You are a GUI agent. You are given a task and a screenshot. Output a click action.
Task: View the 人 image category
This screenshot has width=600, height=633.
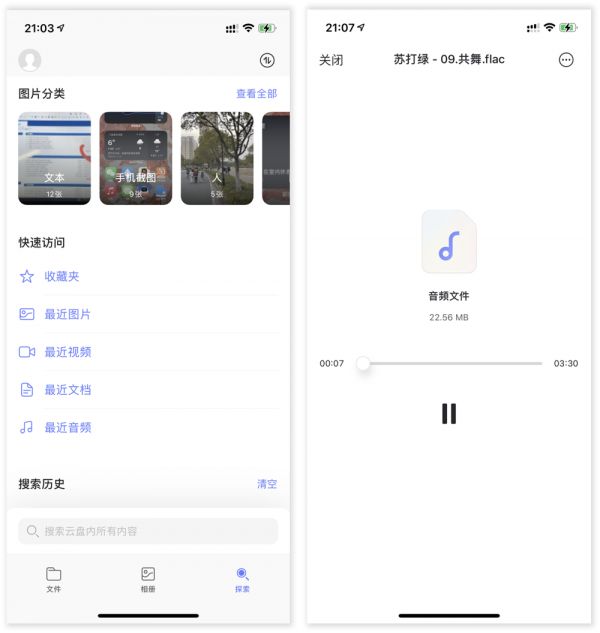coord(217,158)
